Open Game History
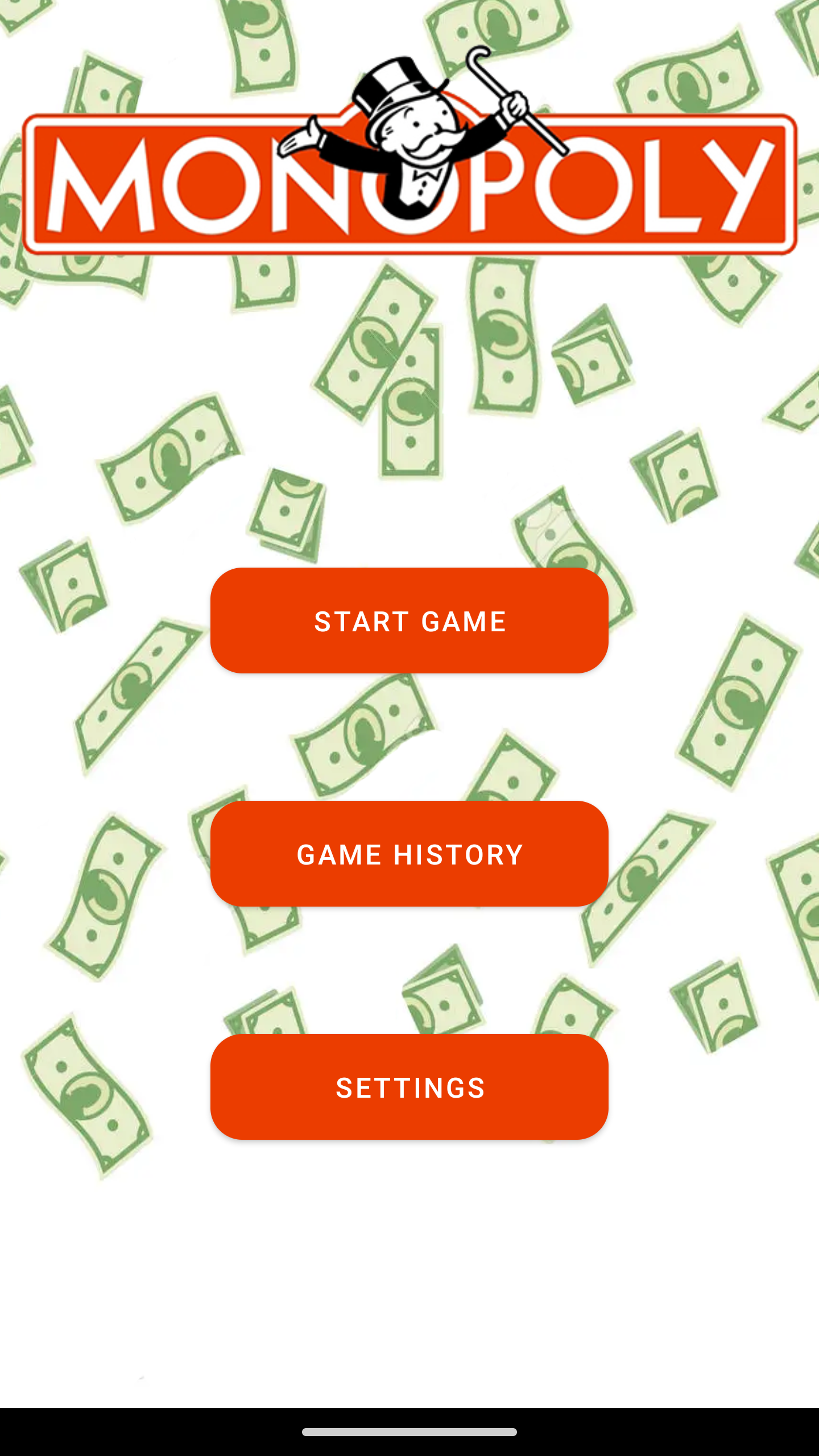 [x=409, y=854]
